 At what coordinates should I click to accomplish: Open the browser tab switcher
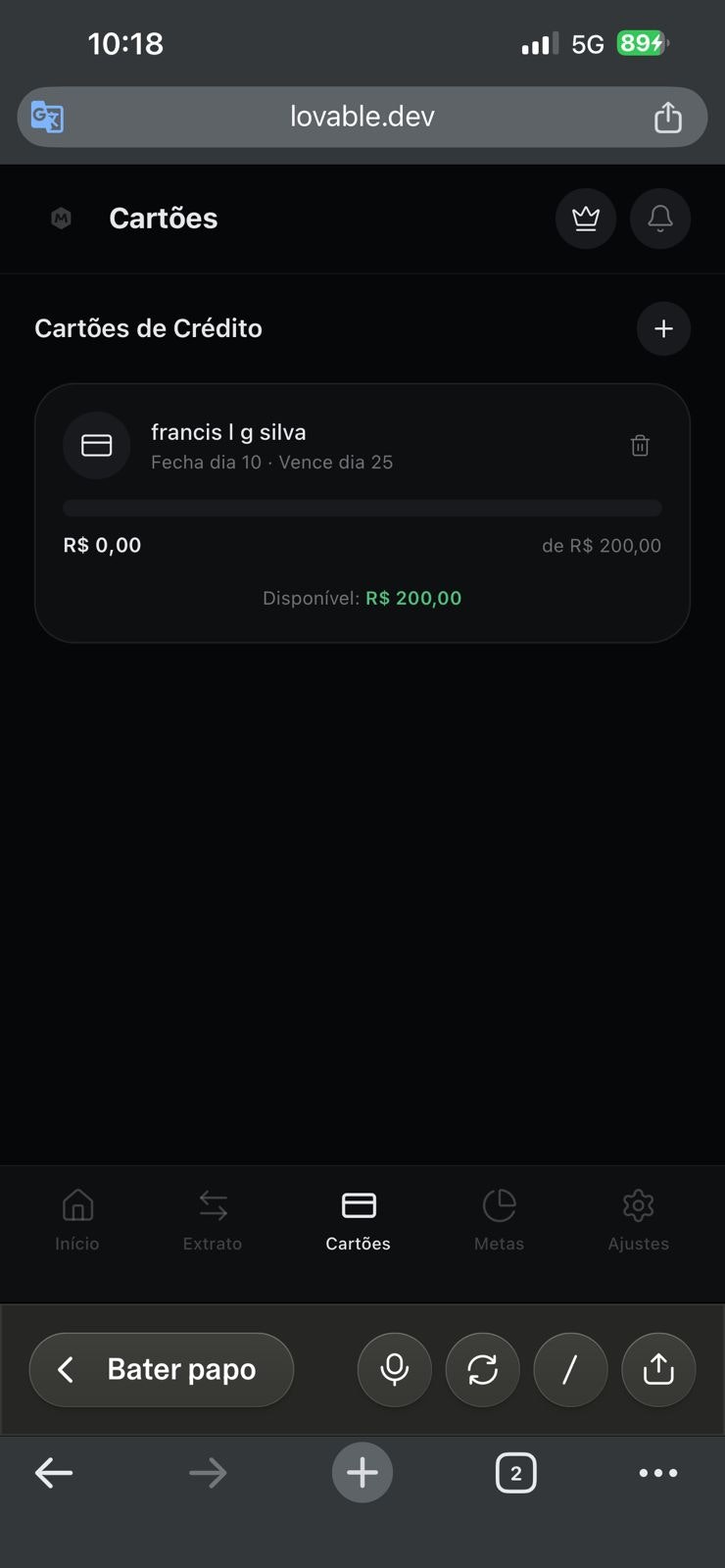click(516, 1473)
